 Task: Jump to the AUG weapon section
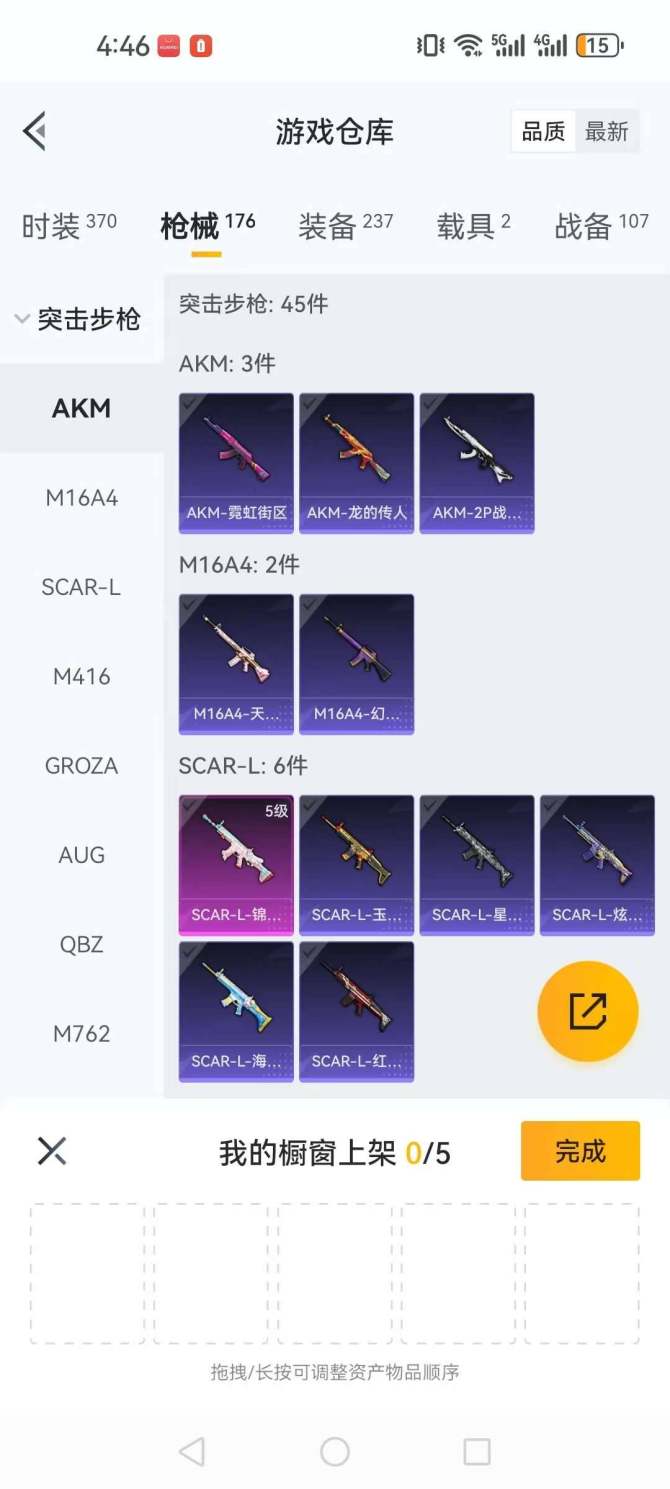81,855
